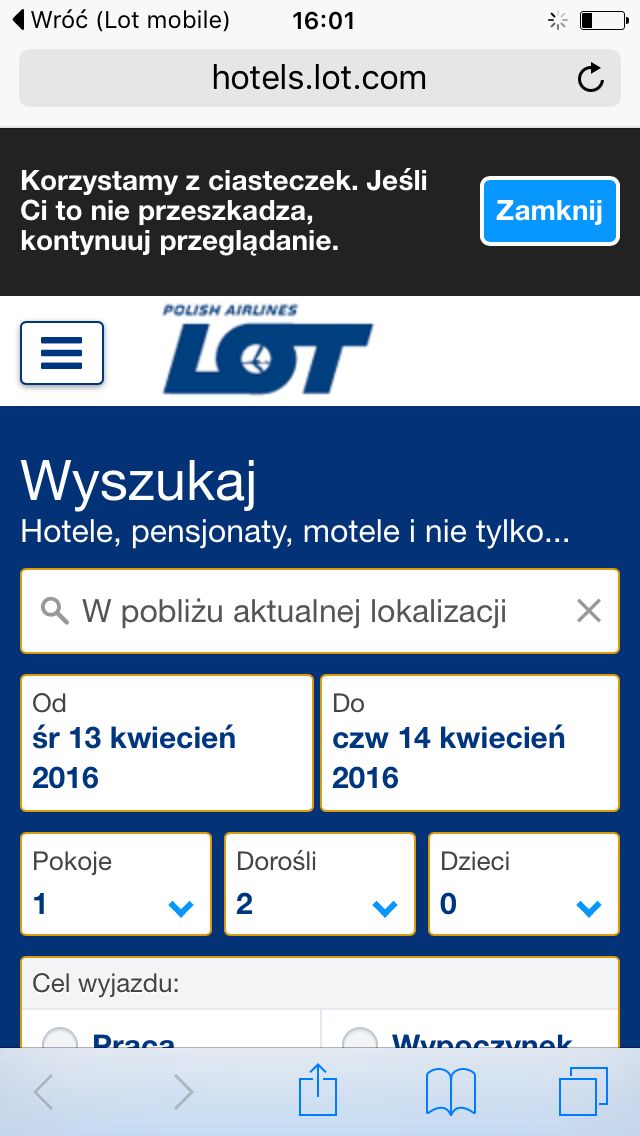Open the Dorośli adults dropdown

(x=320, y=884)
